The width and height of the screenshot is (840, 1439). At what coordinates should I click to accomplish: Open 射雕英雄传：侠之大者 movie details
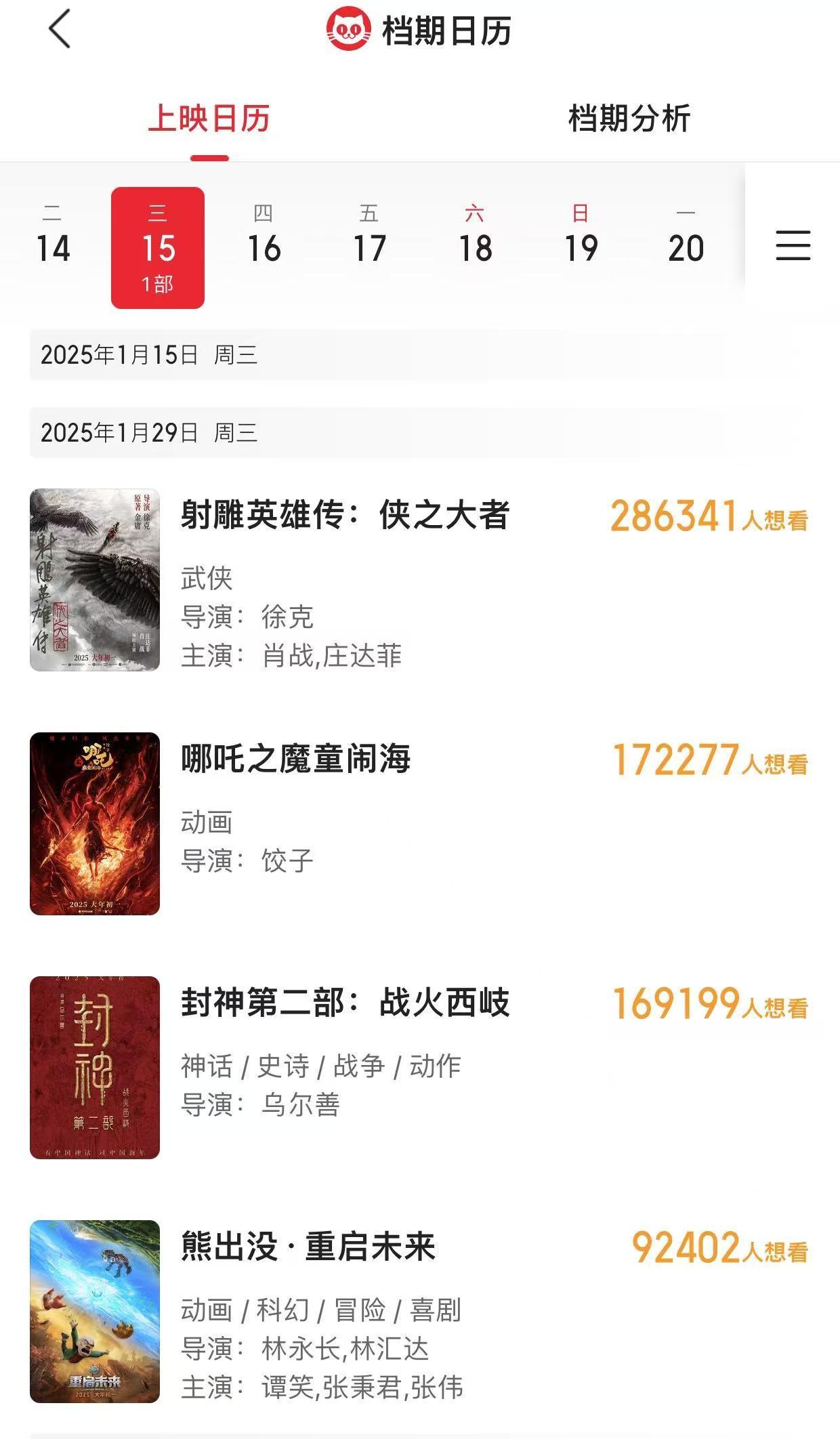click(345, 515)
